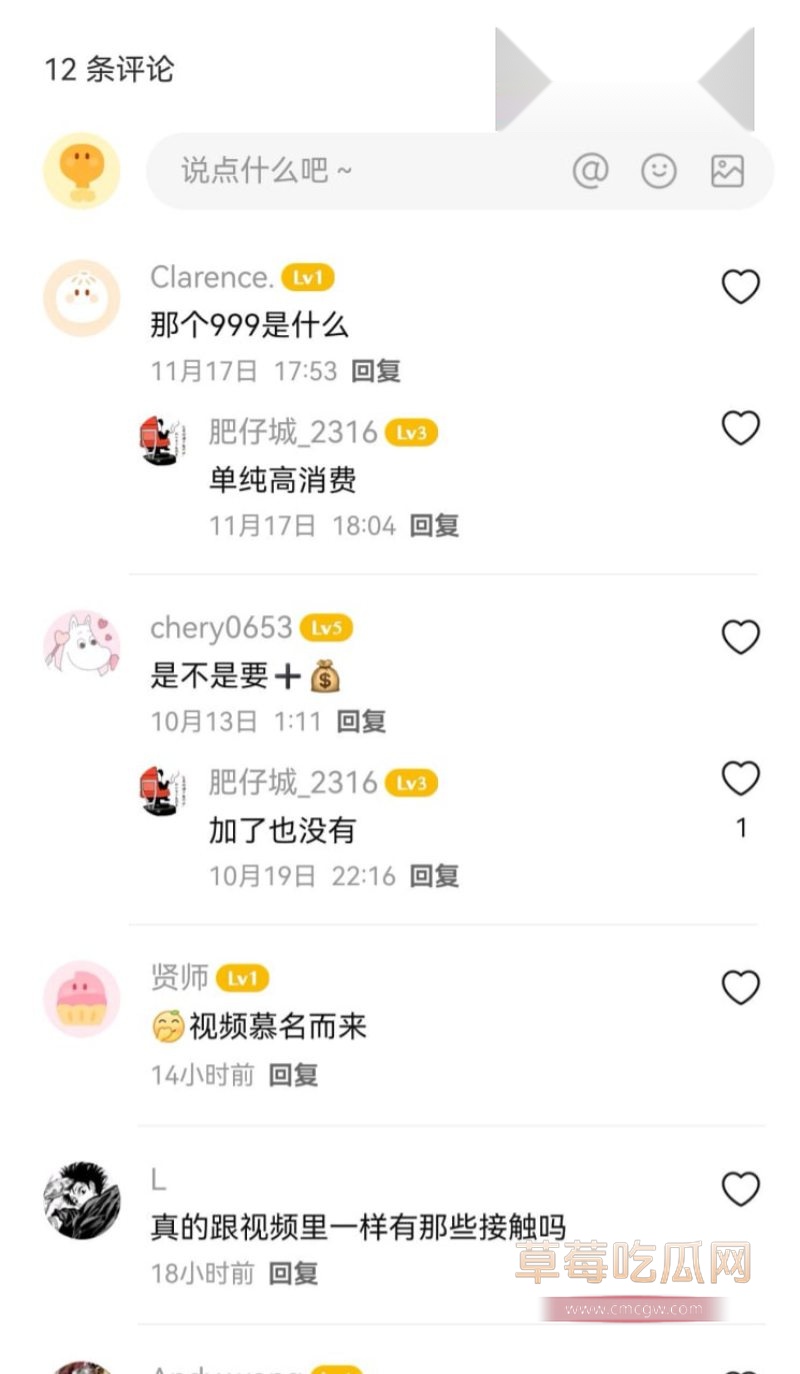
Task: Open the emoji picker beside the comment box
Action: 660,171
